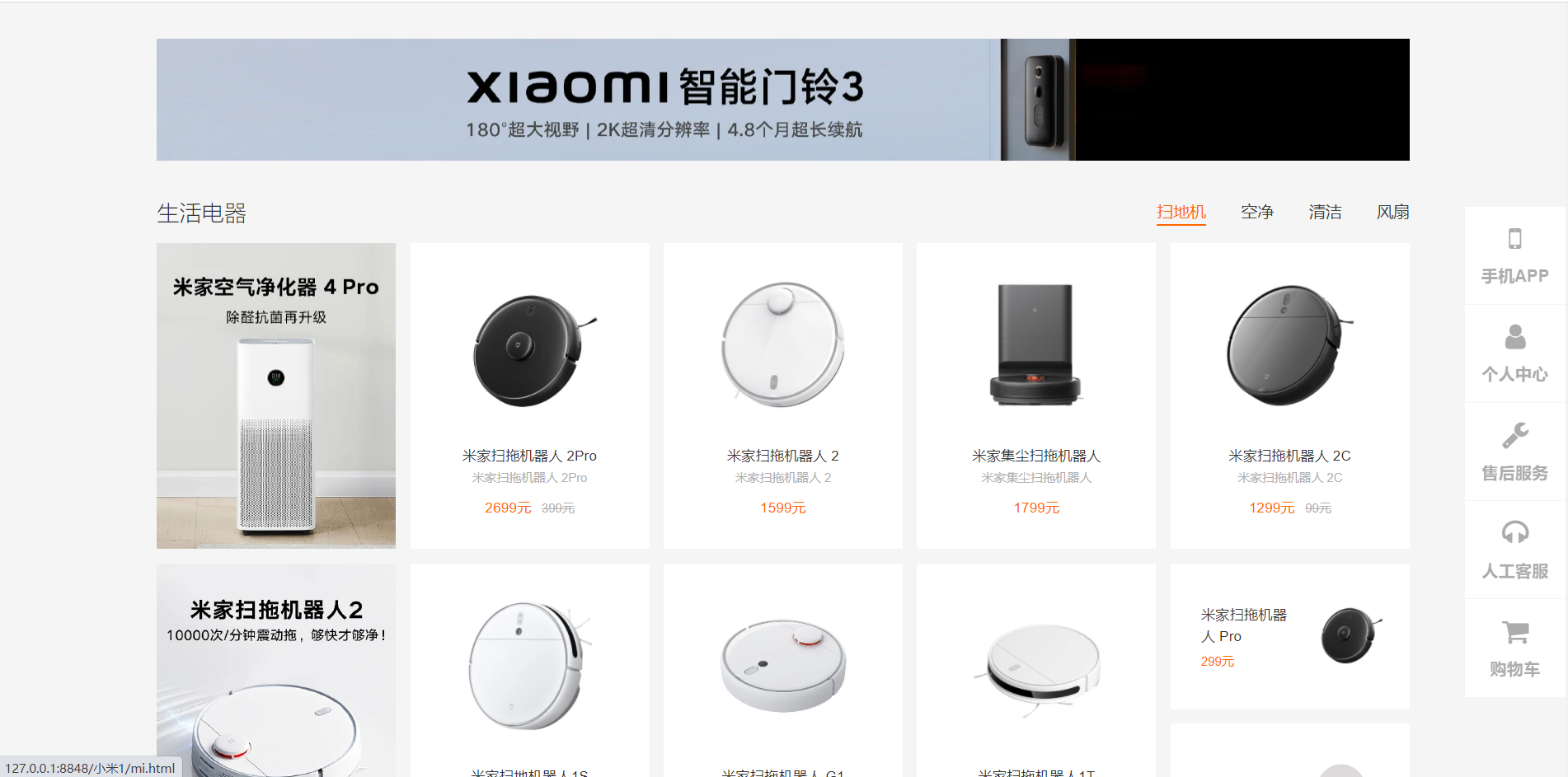Switch to the 风扇 tab
The image size is (1568, 777).
1392,213
